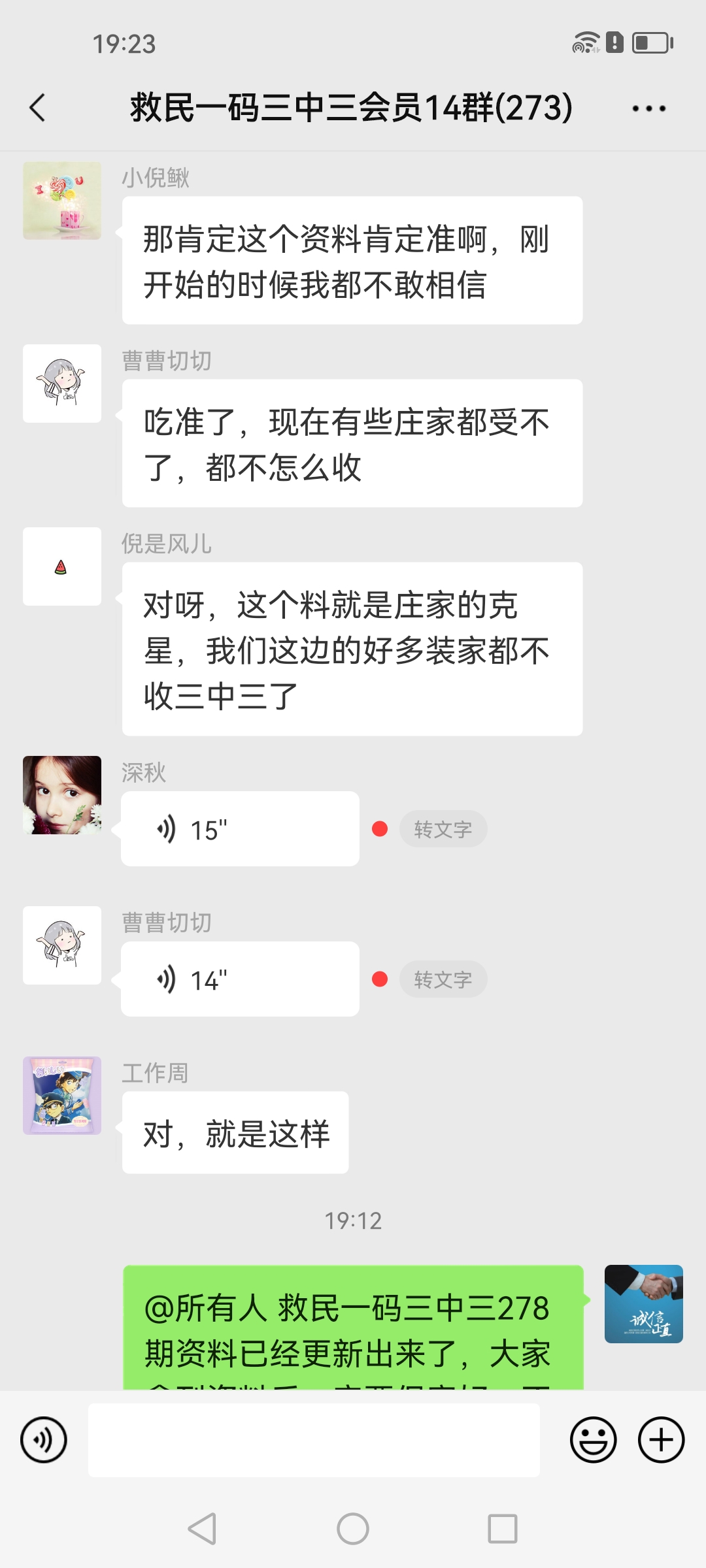This screenshot has width=706, height=1568.
Task: Open 工作周's avatar profile
Action: (x=62, y=1096)
